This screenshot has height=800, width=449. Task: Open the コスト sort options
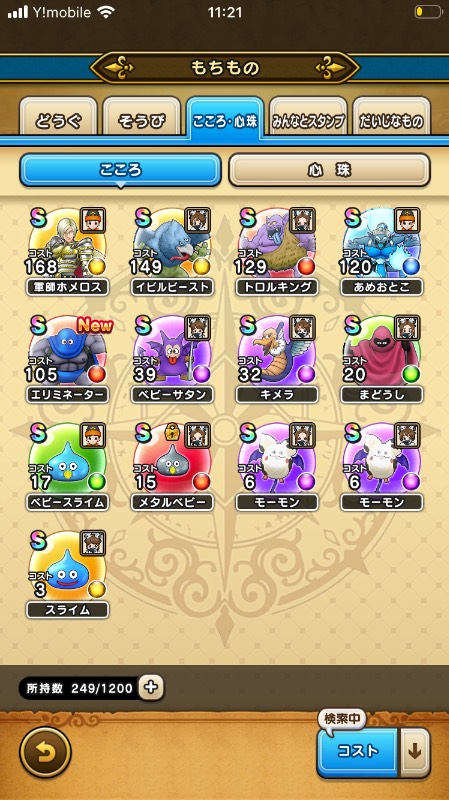click(358, 752)
